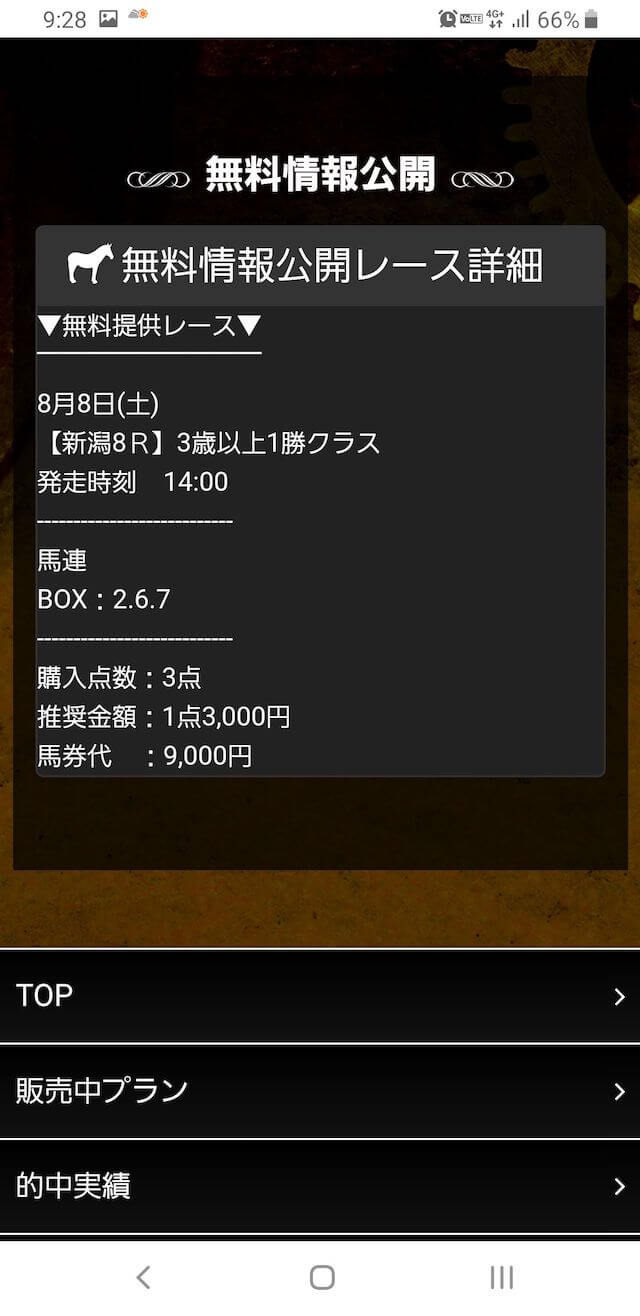Open the 販売中プラン row
Image resolution: width=640 pixels, height=1316 pixels.
(x=320, y=1091)
